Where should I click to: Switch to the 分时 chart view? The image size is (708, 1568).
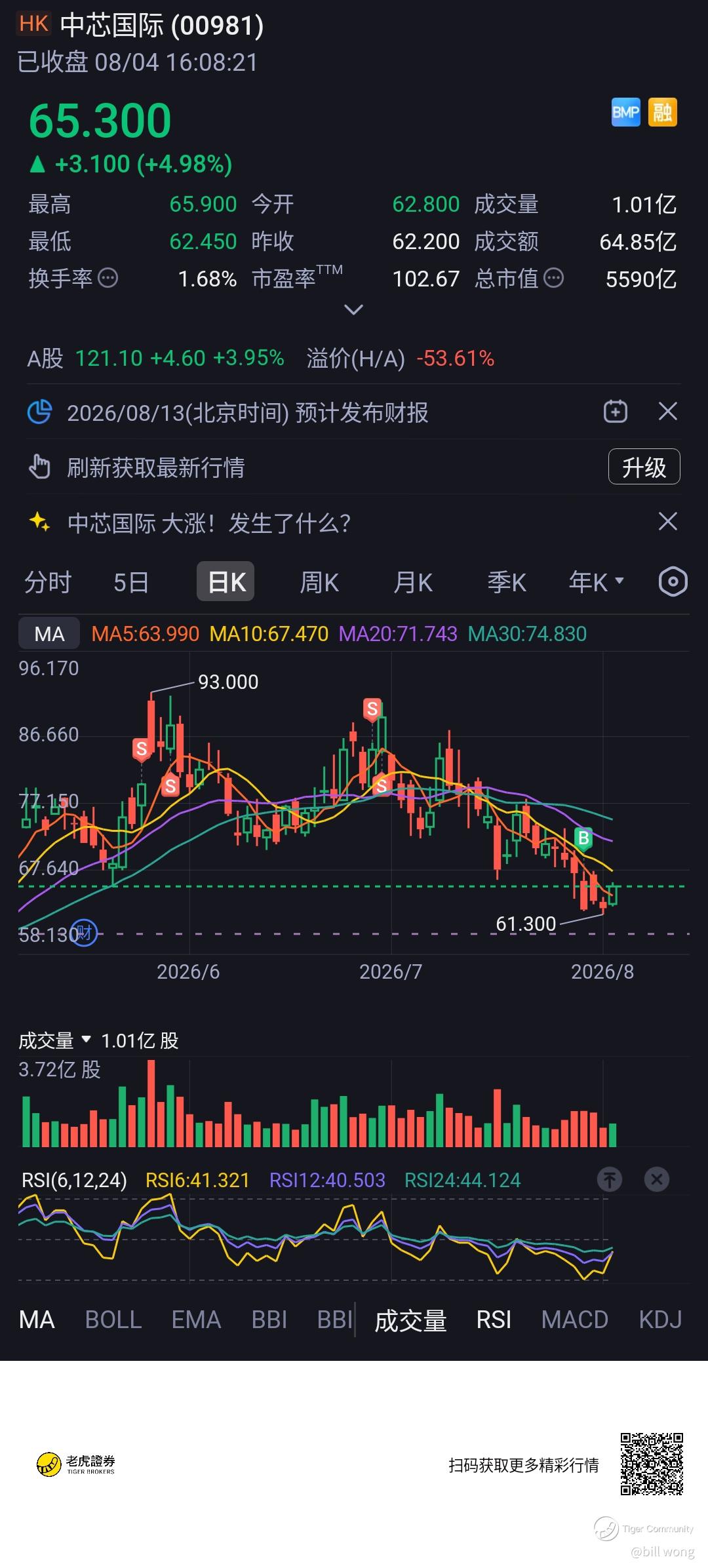[x=48, y=582]
